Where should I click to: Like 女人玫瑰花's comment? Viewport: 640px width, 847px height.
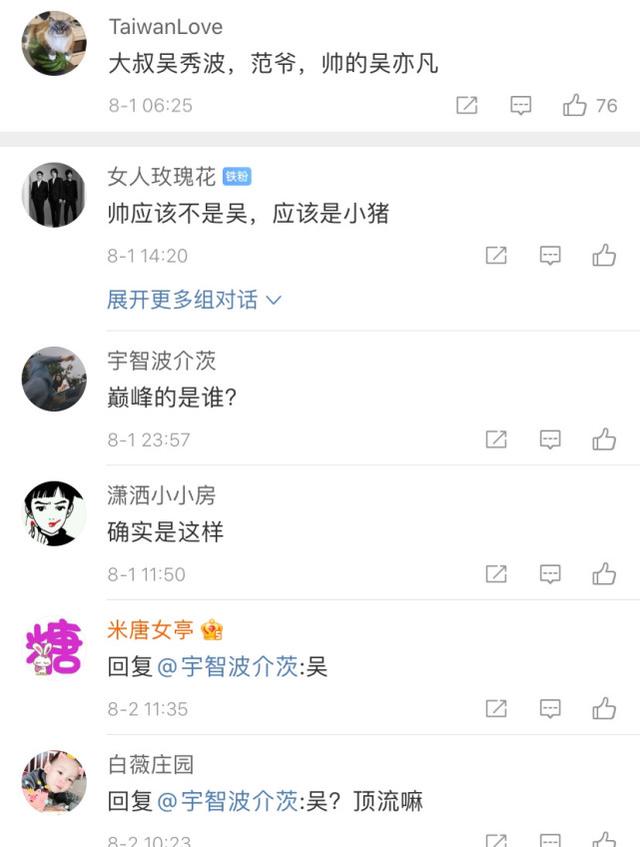tap(604, 256)
